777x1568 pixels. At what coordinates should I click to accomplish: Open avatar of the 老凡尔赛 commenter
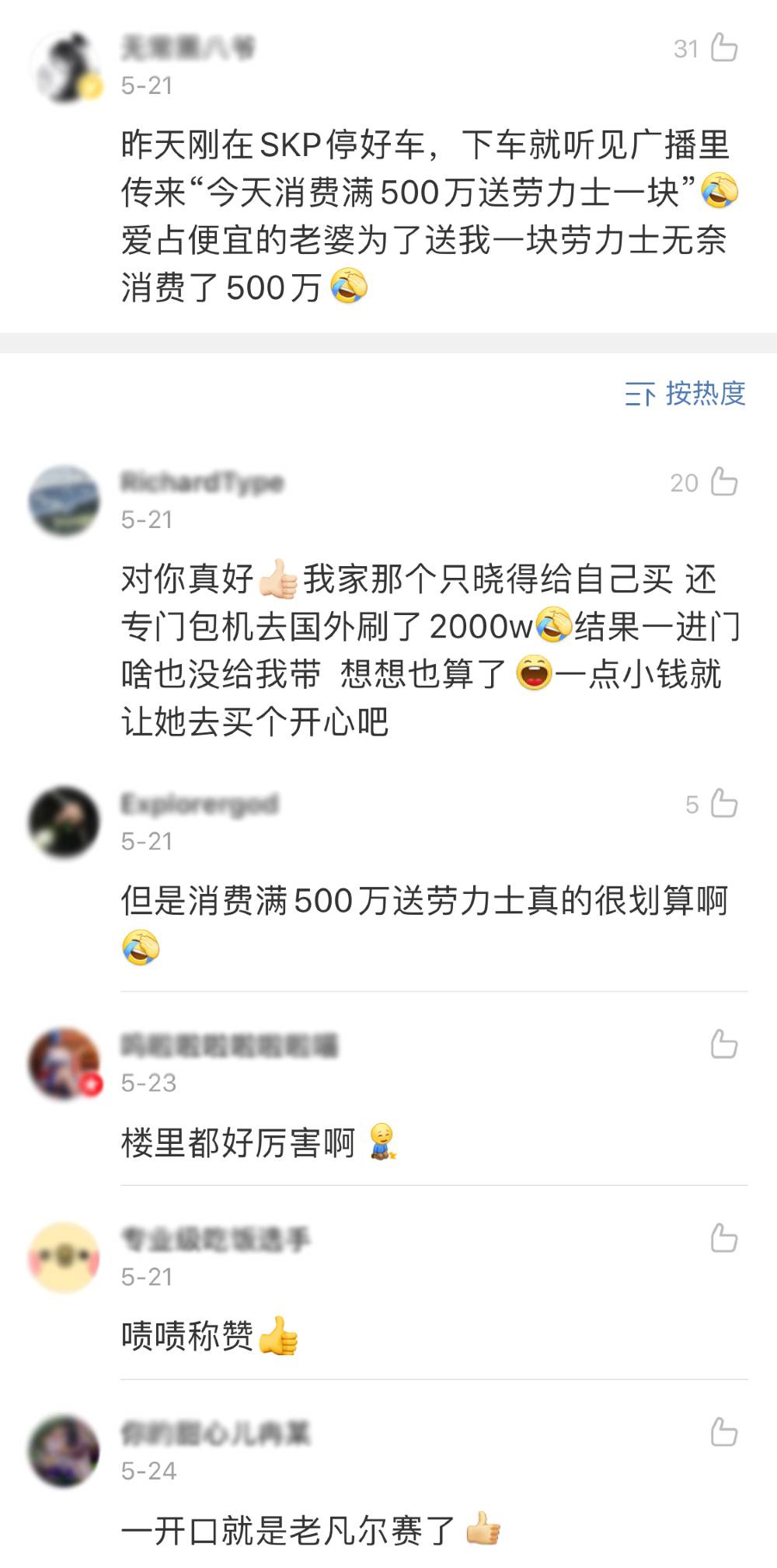point(64,1452)
